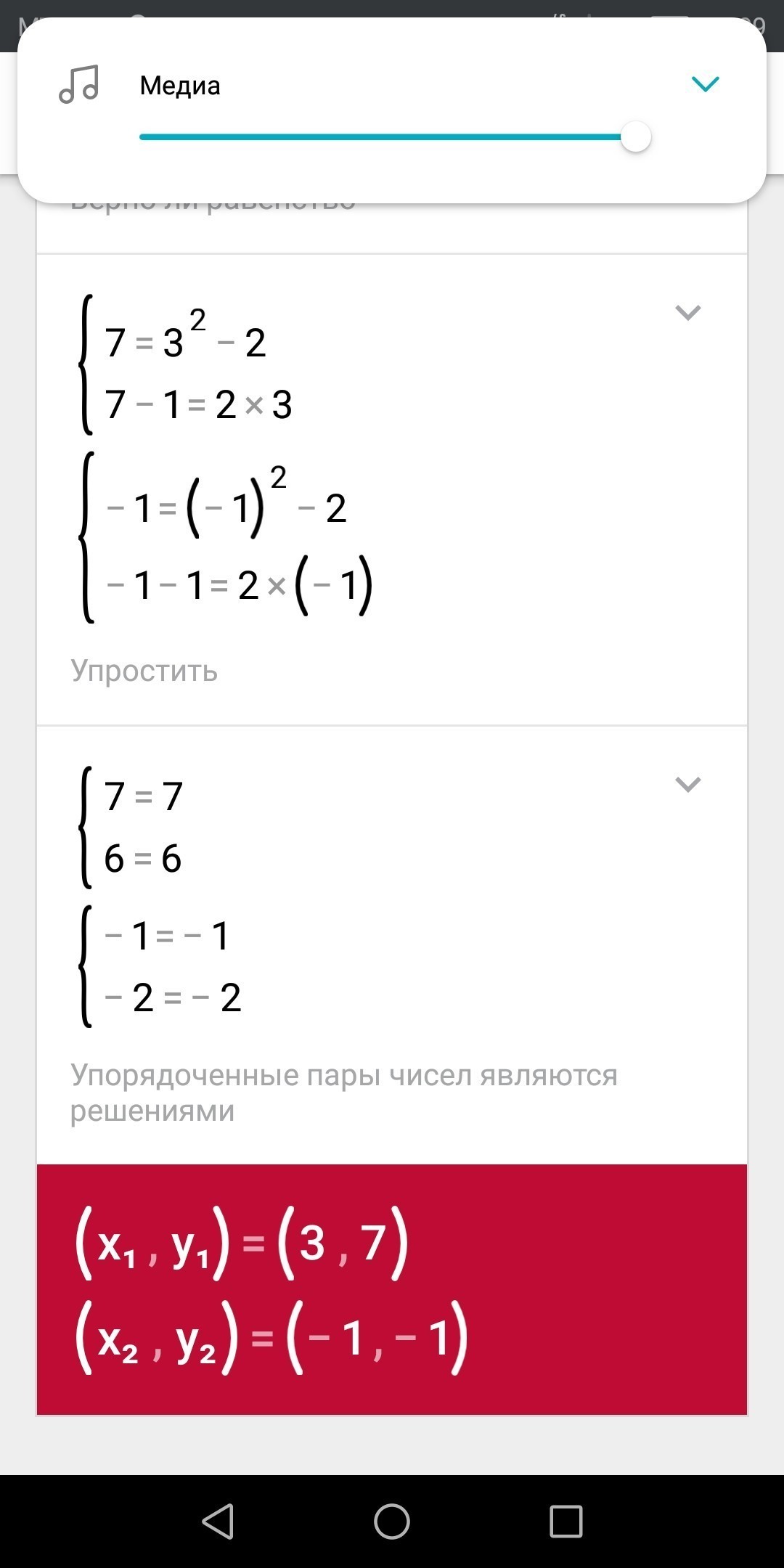This screenshot has width=784, height=1568.
Task: Expand the step showing 7 = 7
Action: [x=687, y=784]
